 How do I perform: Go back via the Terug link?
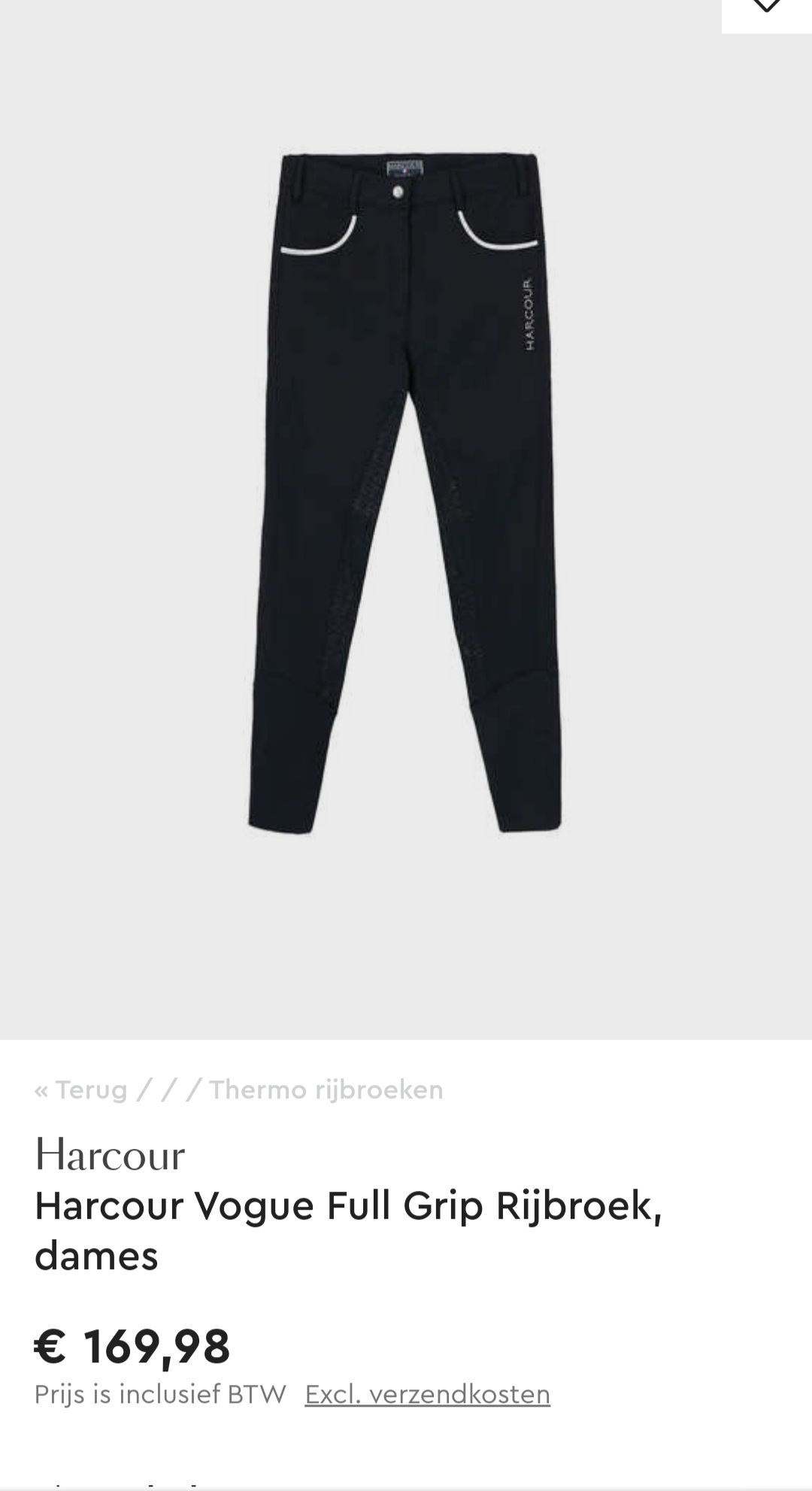(x=81, y=1089)
